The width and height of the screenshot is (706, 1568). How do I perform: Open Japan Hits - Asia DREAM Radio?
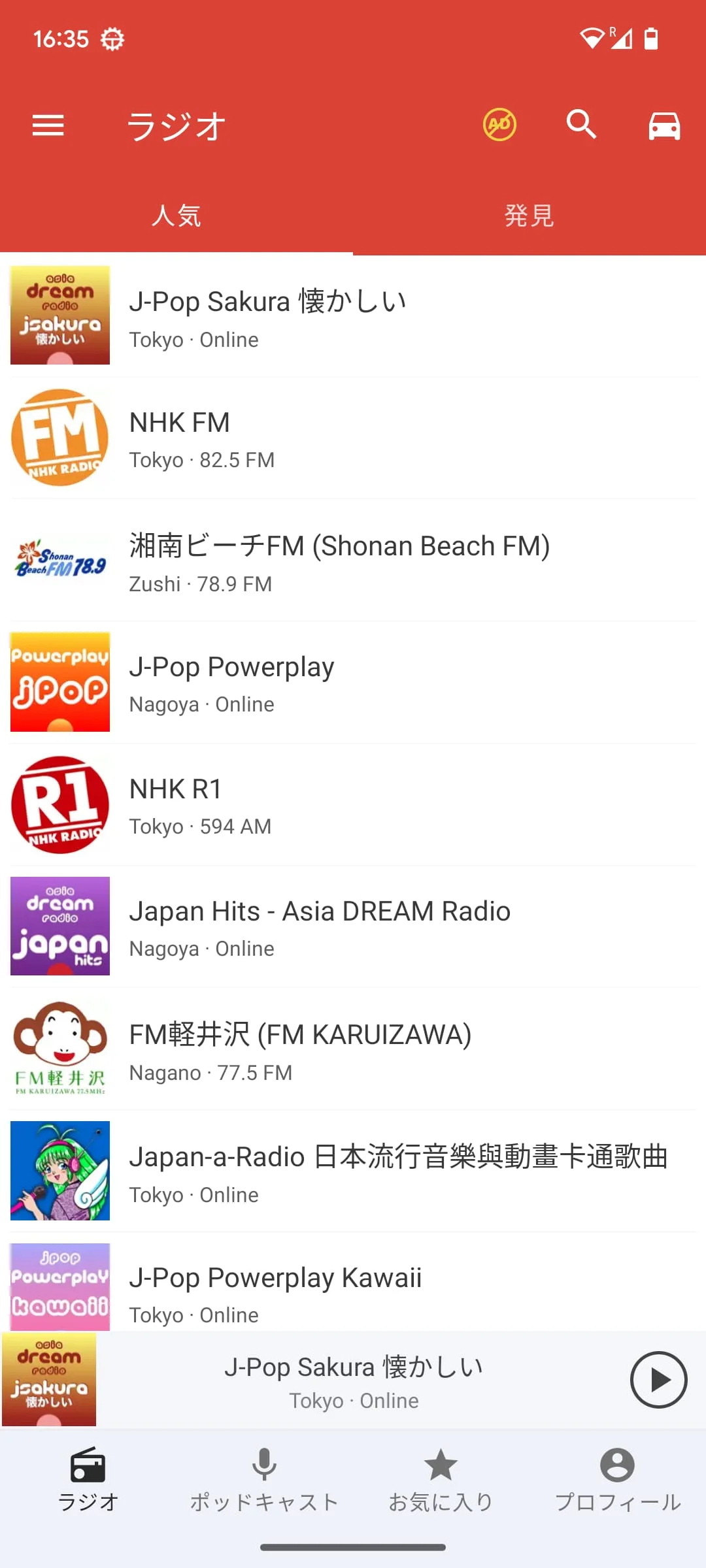tap(353, 926)
